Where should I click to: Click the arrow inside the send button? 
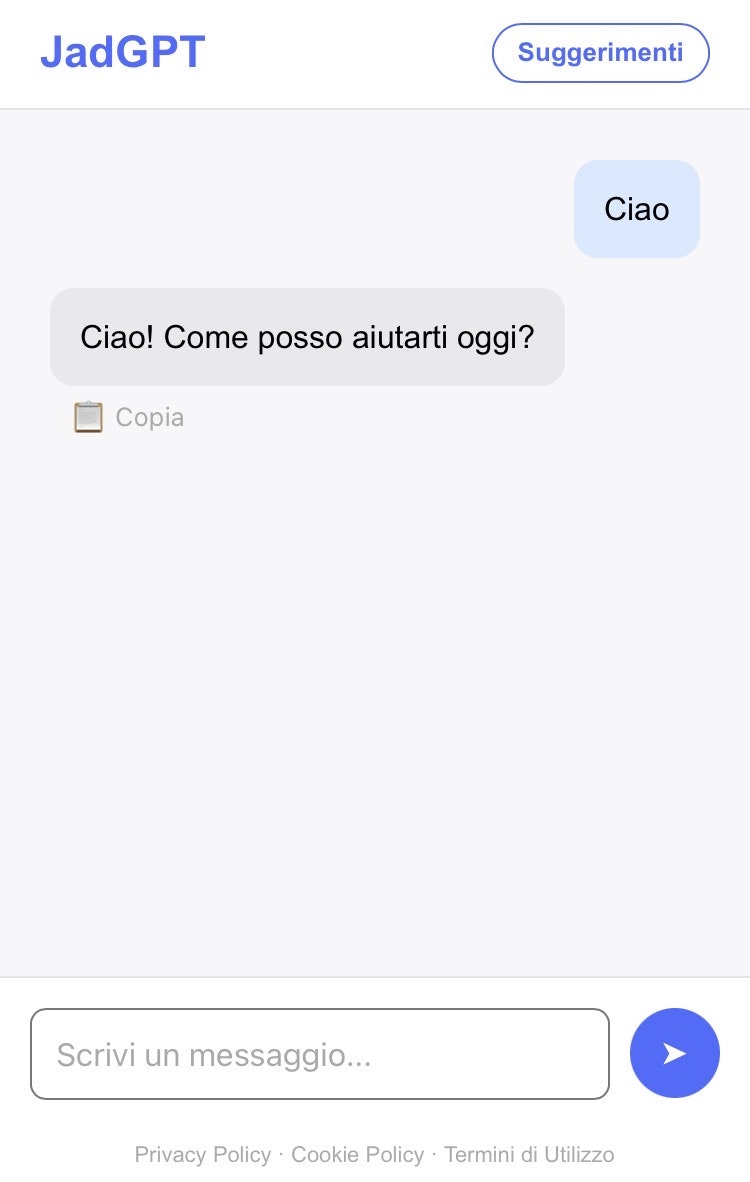click(674, 1053)
